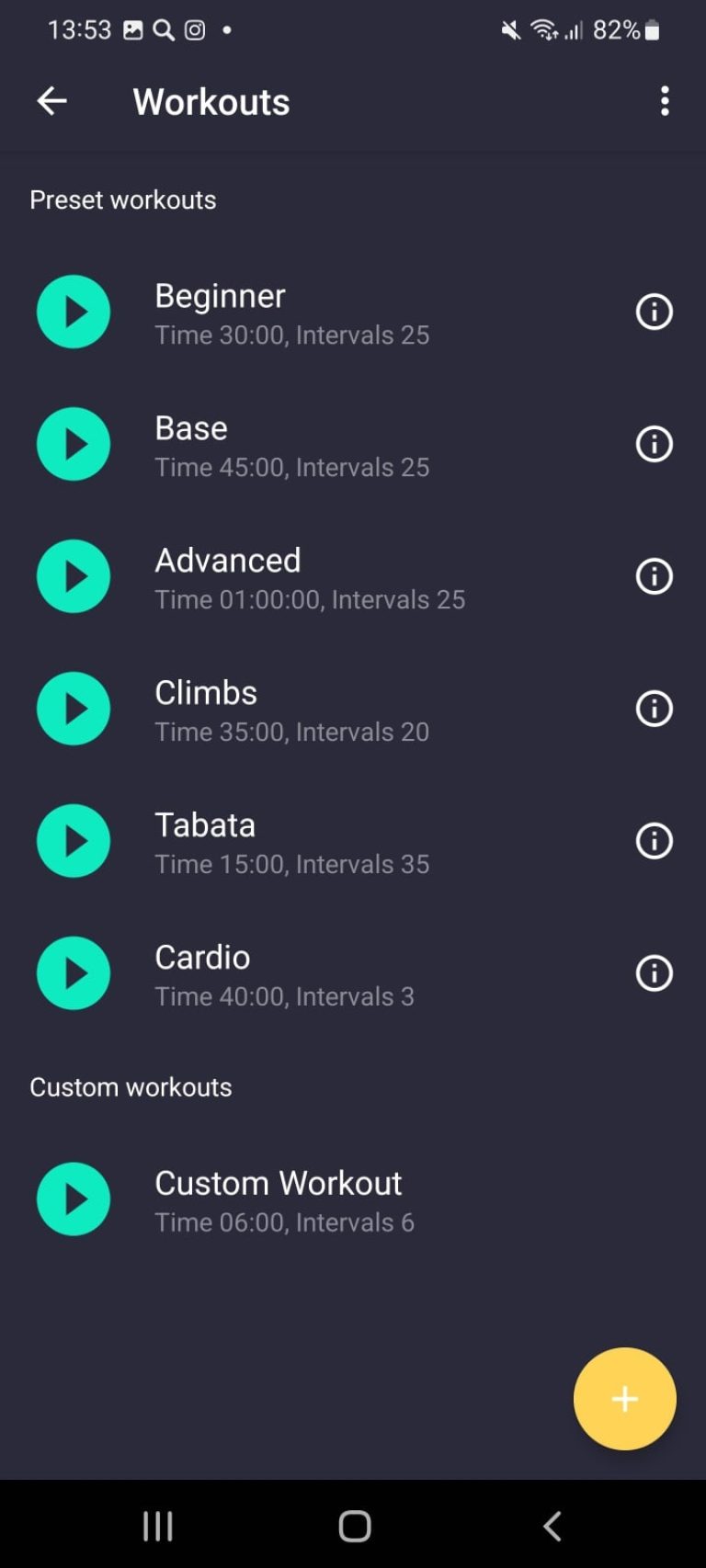Show info for the Advanced workout
This screenshot has width=706, height=1568.
point(654,576)
